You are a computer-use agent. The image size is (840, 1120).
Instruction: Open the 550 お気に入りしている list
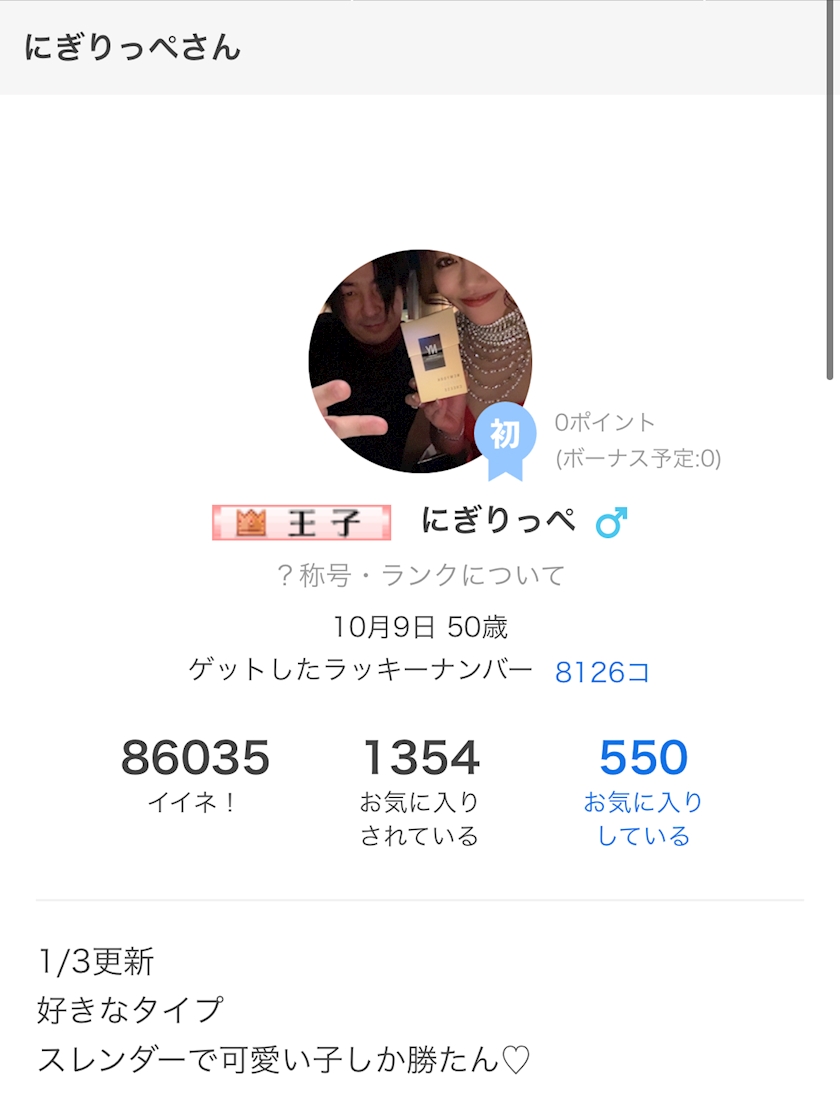pos(644,791)
